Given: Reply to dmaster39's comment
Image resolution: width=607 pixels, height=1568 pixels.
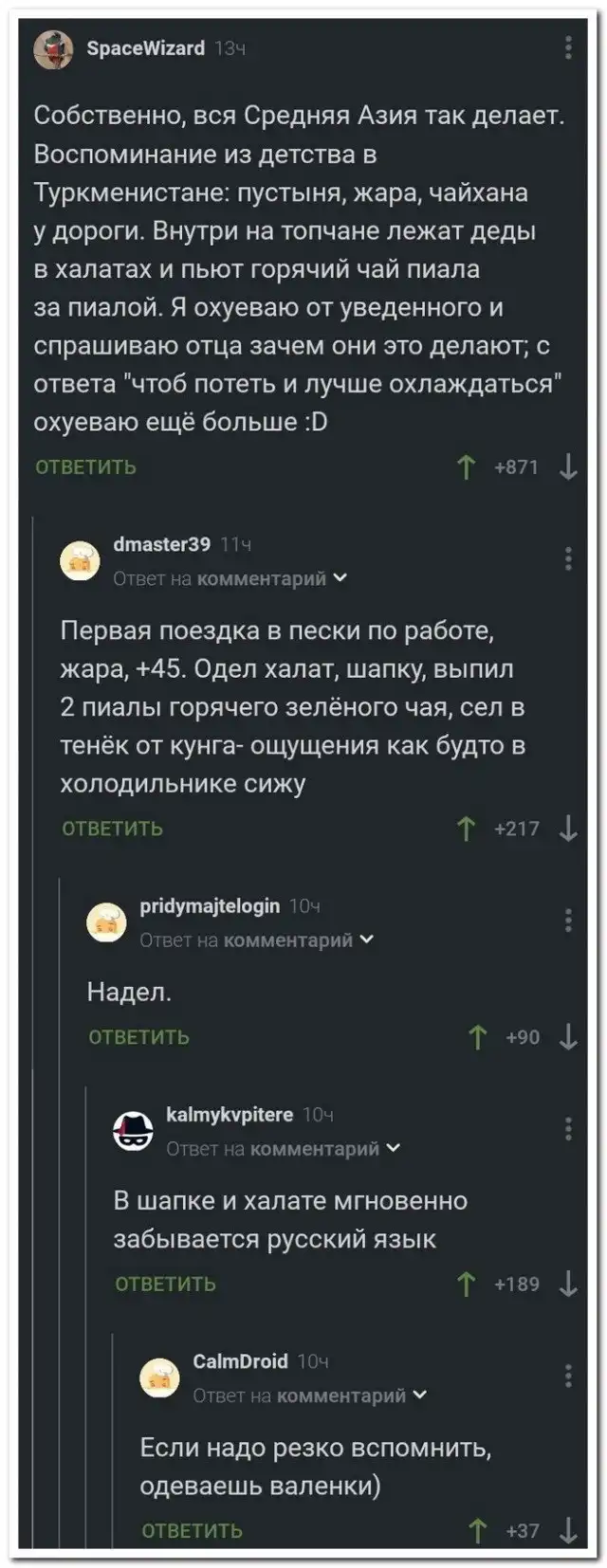Looking at the screenshot, I should coord(112,828).
